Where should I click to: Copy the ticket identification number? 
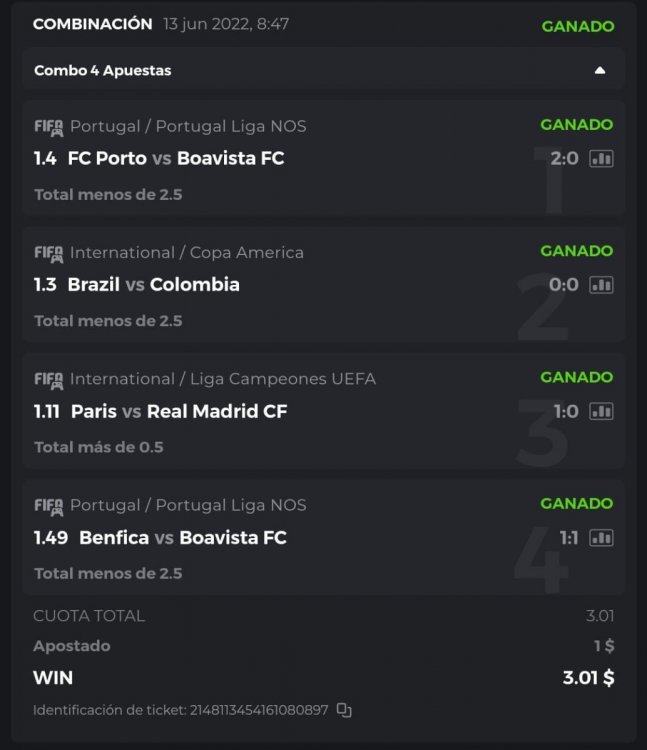pyautogui.click(x=344, y=710)
